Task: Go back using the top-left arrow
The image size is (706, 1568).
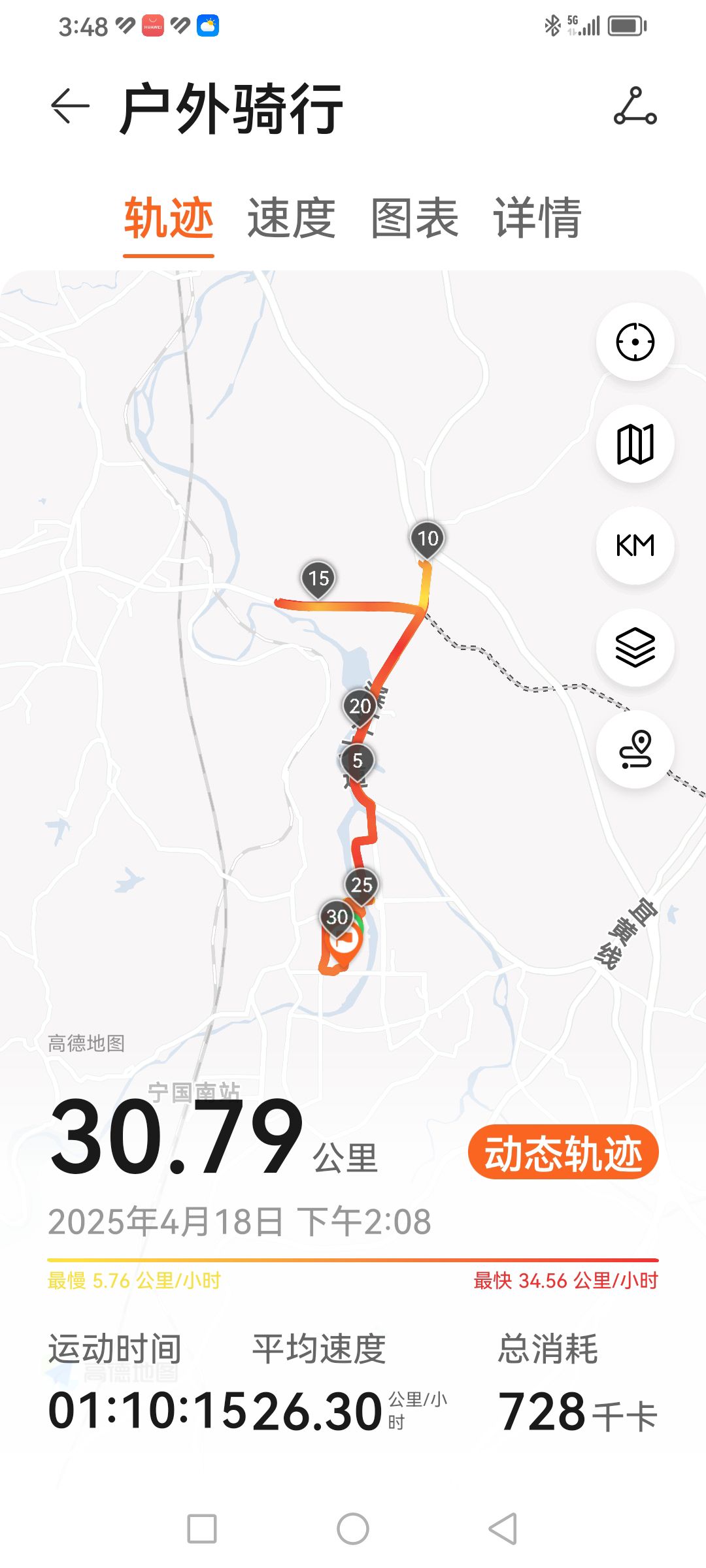Action: point(70,106)
